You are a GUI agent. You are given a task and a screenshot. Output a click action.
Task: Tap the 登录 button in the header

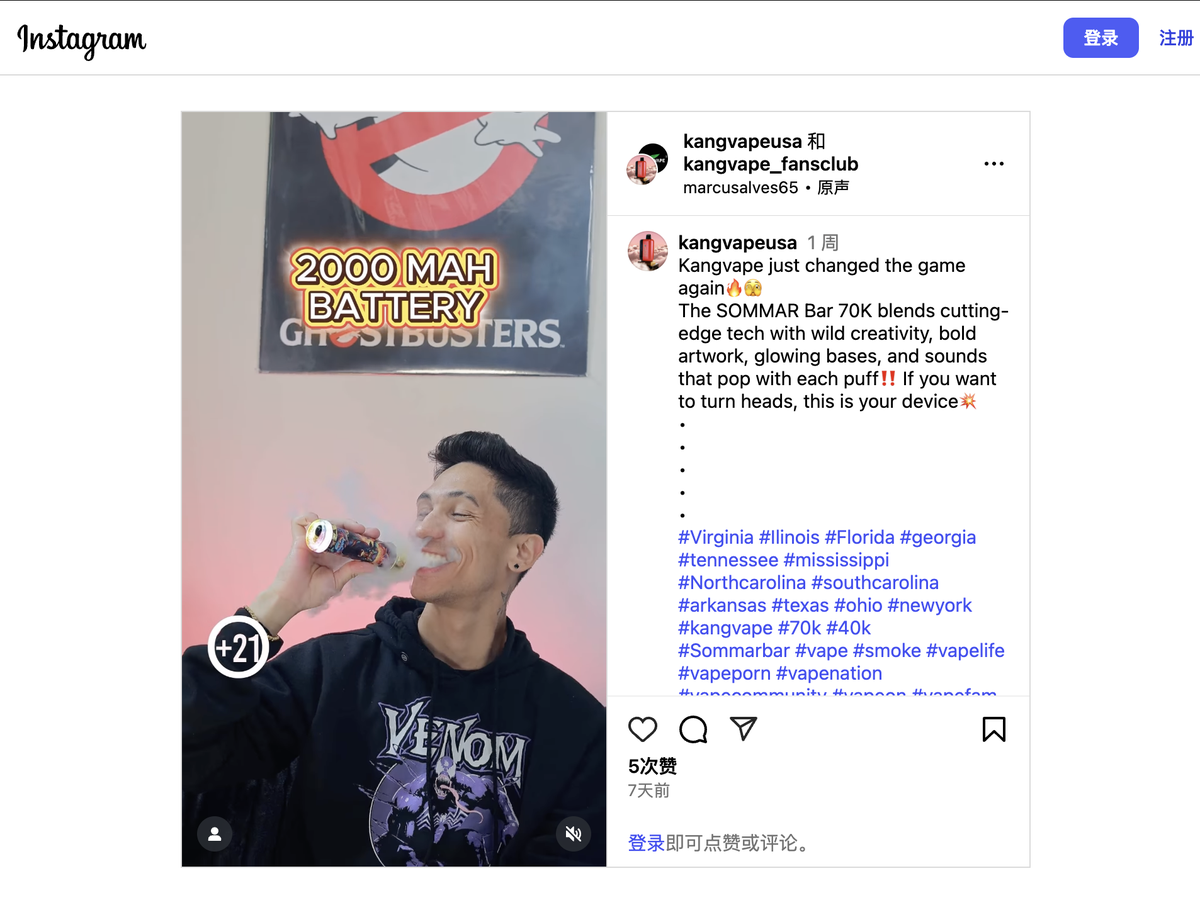tap(1100, 38)
